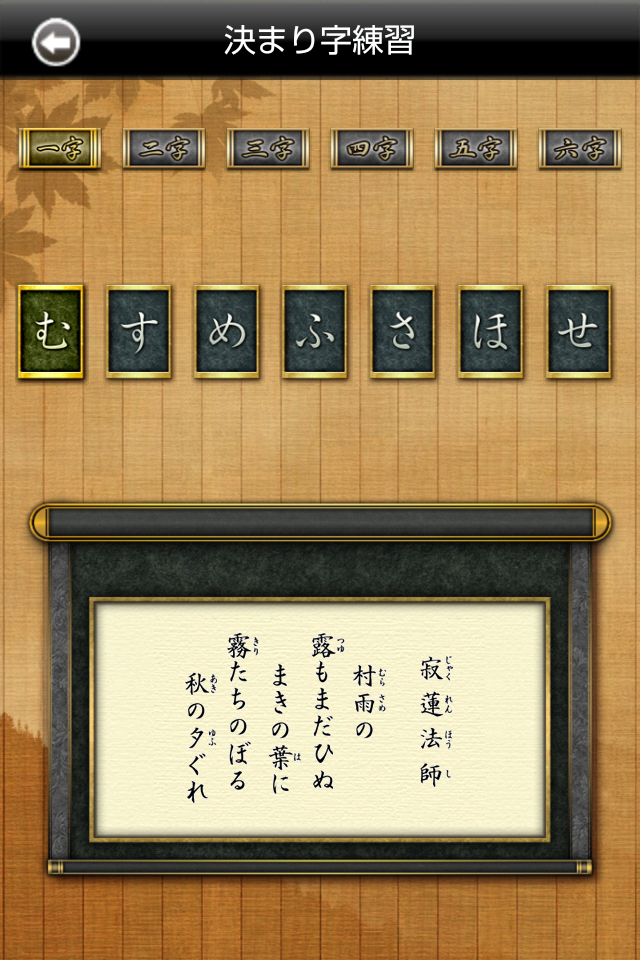Select the む card
The image size is (640, 960).
click(x=51, y=332)
